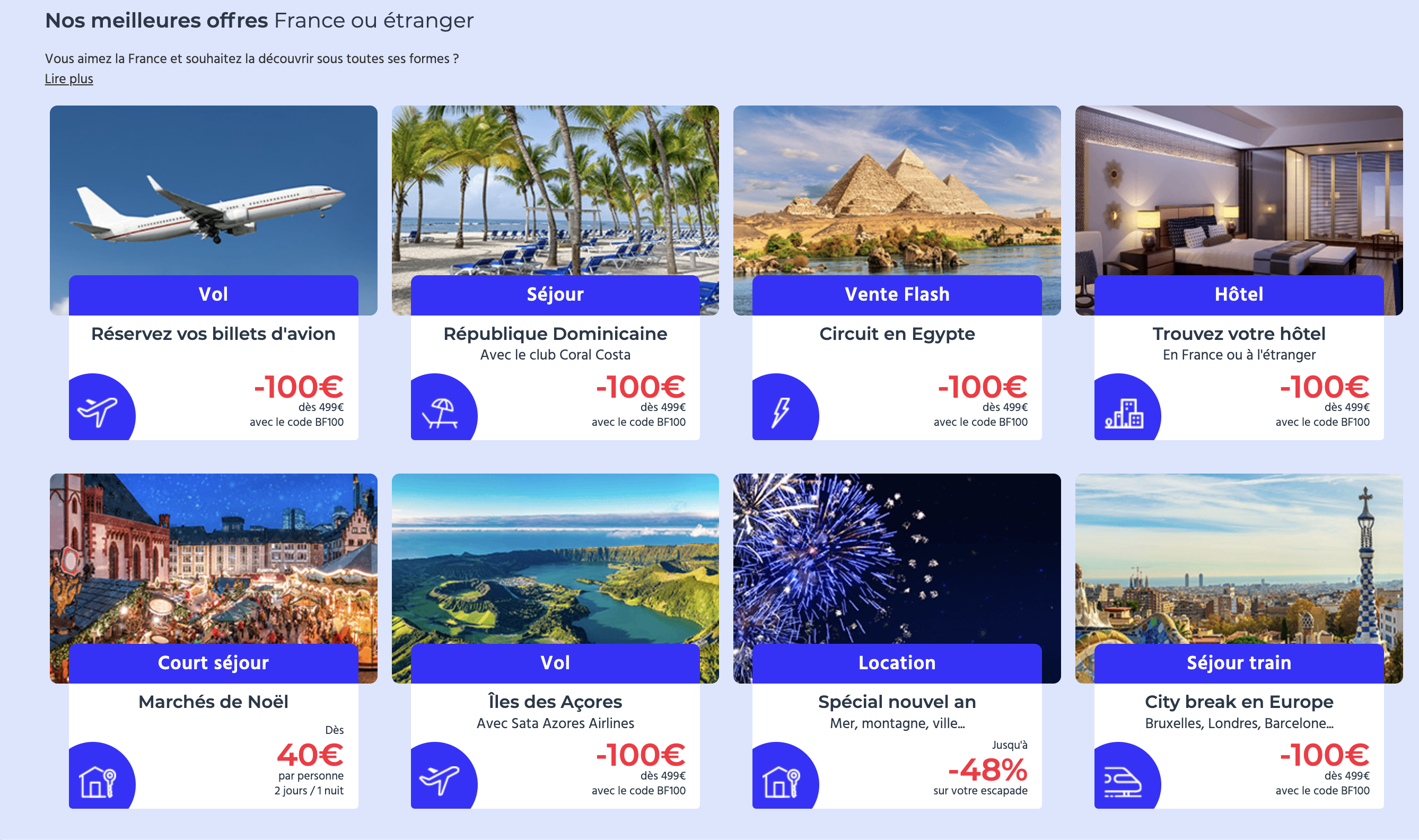View the Circuit en Egypte Vente Flash
This screenshot has width=1419, height=840.
coord(897,334)
